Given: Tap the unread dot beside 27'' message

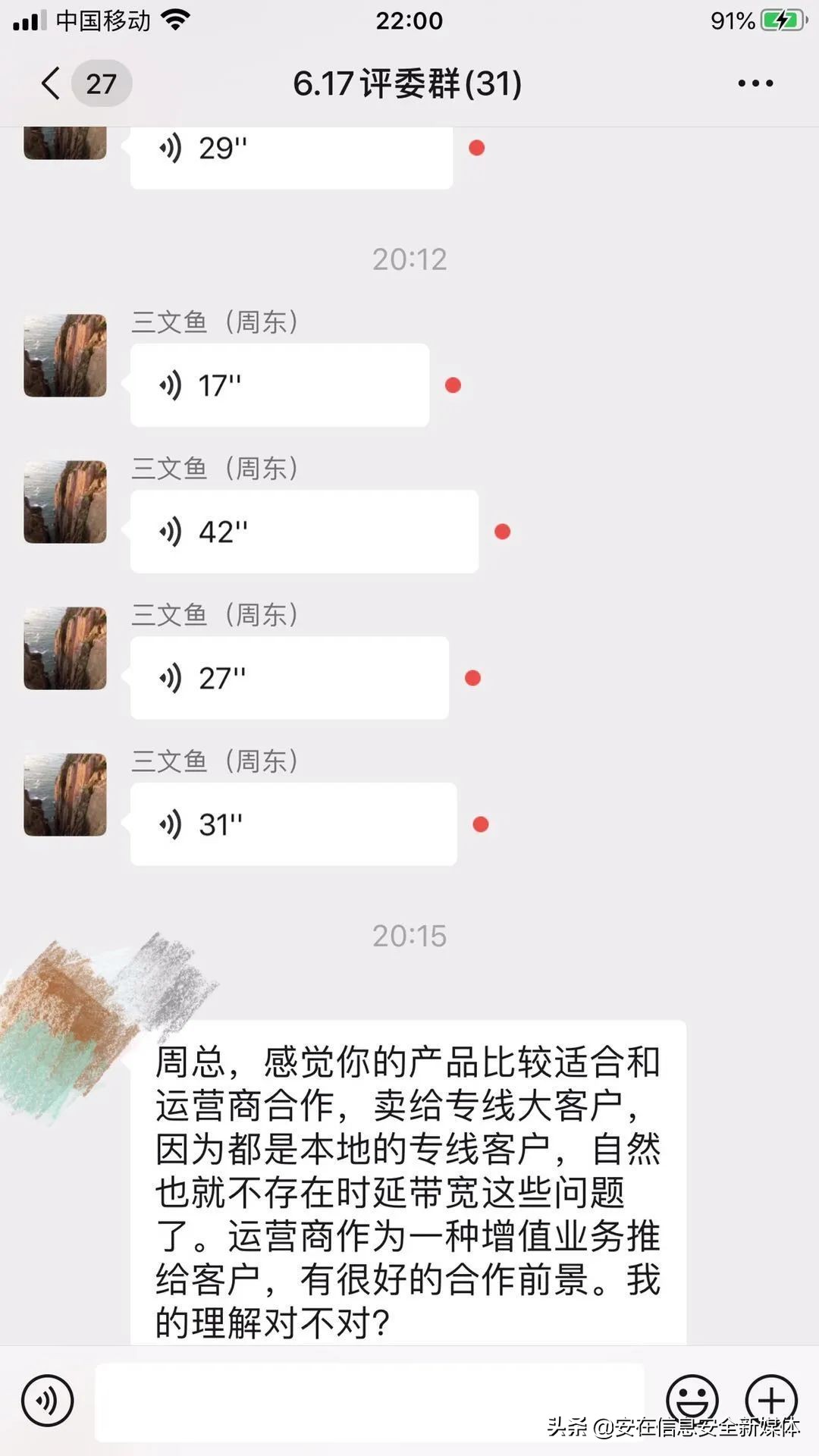Looking at the screenshot, I should coord(472,677).
